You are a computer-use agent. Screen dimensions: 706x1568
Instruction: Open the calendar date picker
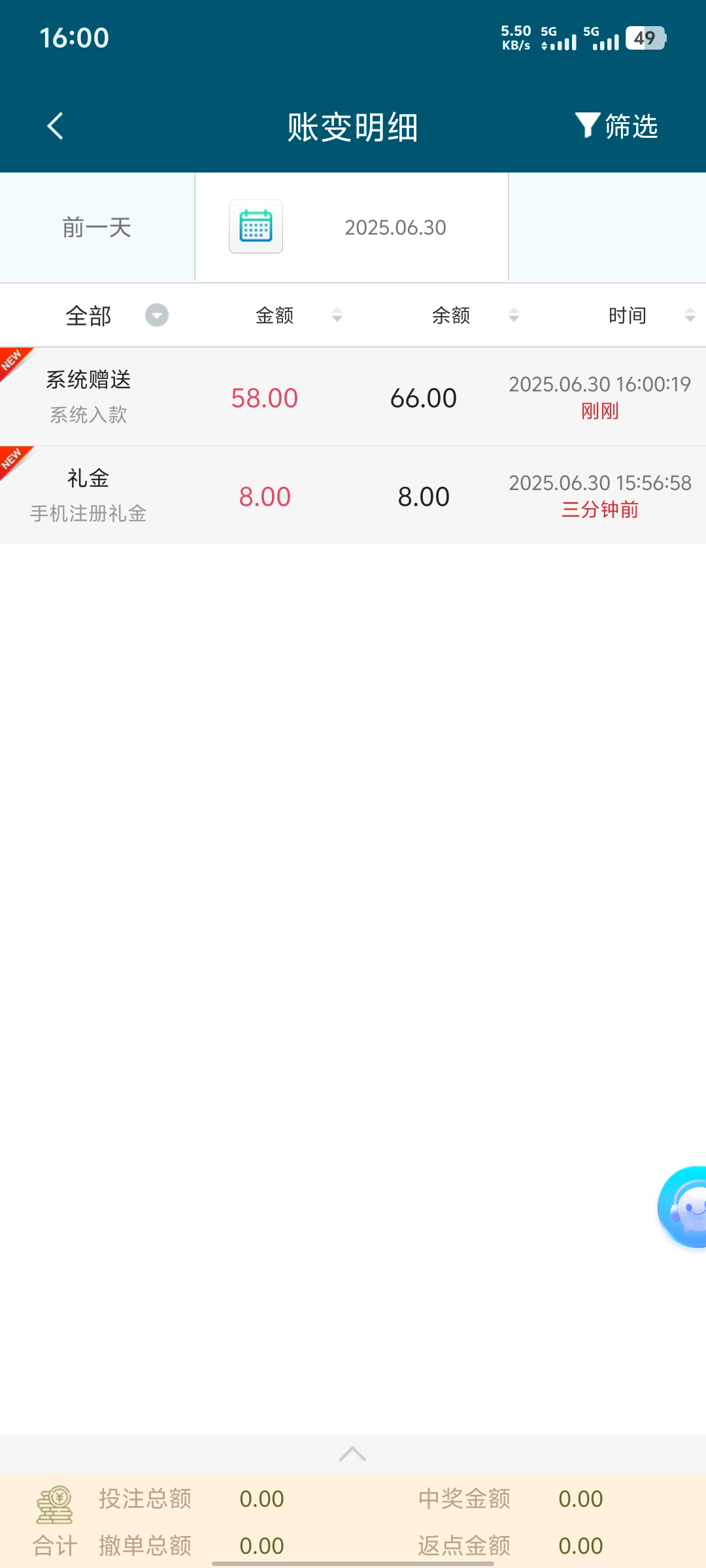point(256,227)
